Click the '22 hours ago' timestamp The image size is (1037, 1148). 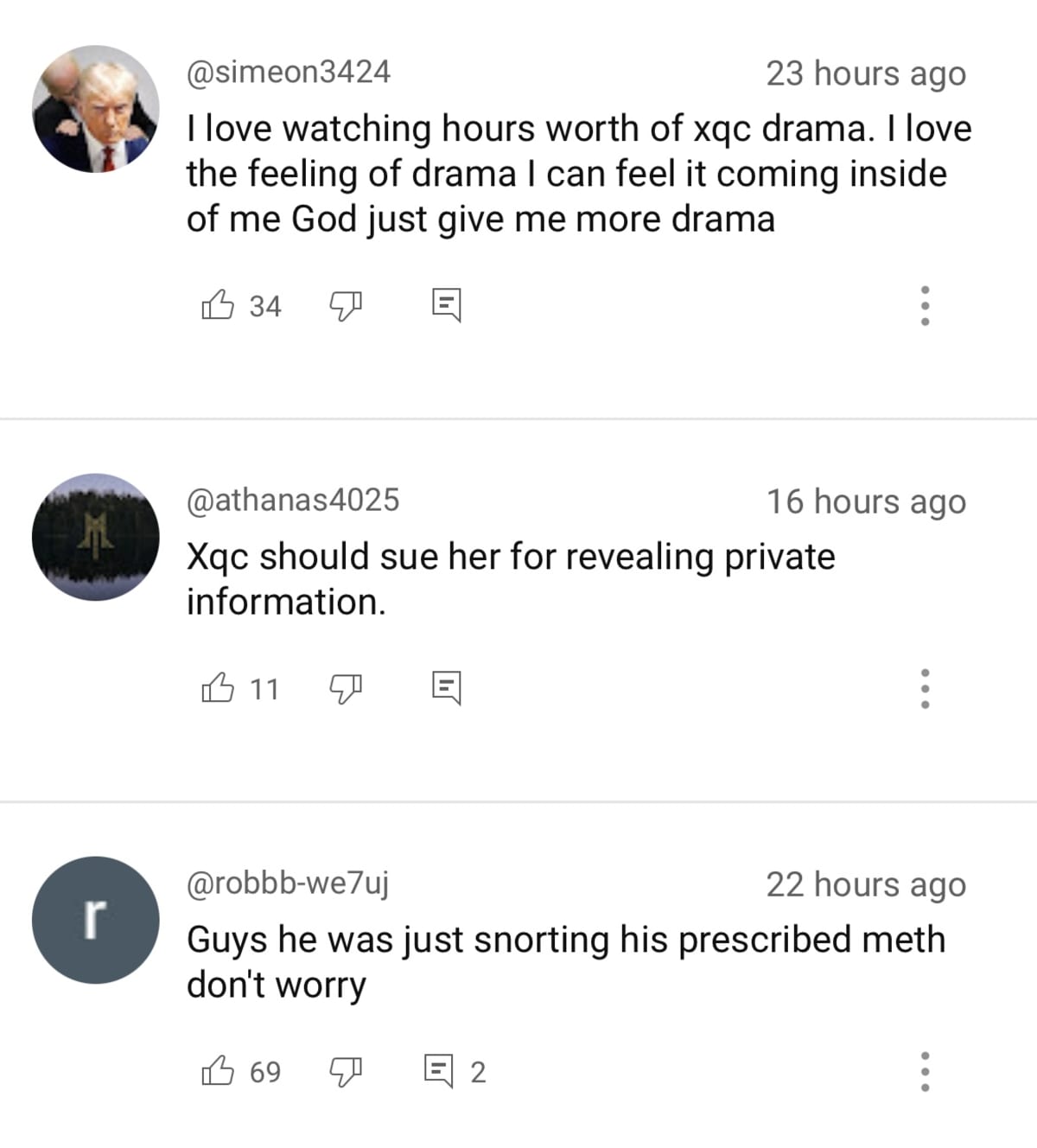[x=866, y=884]
